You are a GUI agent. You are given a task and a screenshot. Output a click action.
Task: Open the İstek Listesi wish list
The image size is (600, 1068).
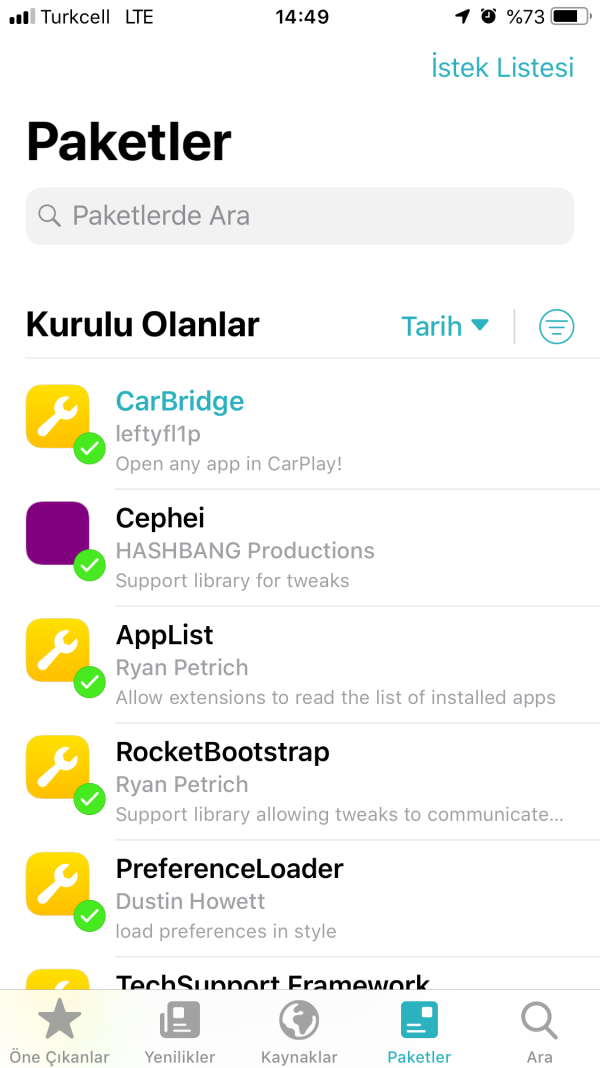pyautogui.click(x=502, y=68)
